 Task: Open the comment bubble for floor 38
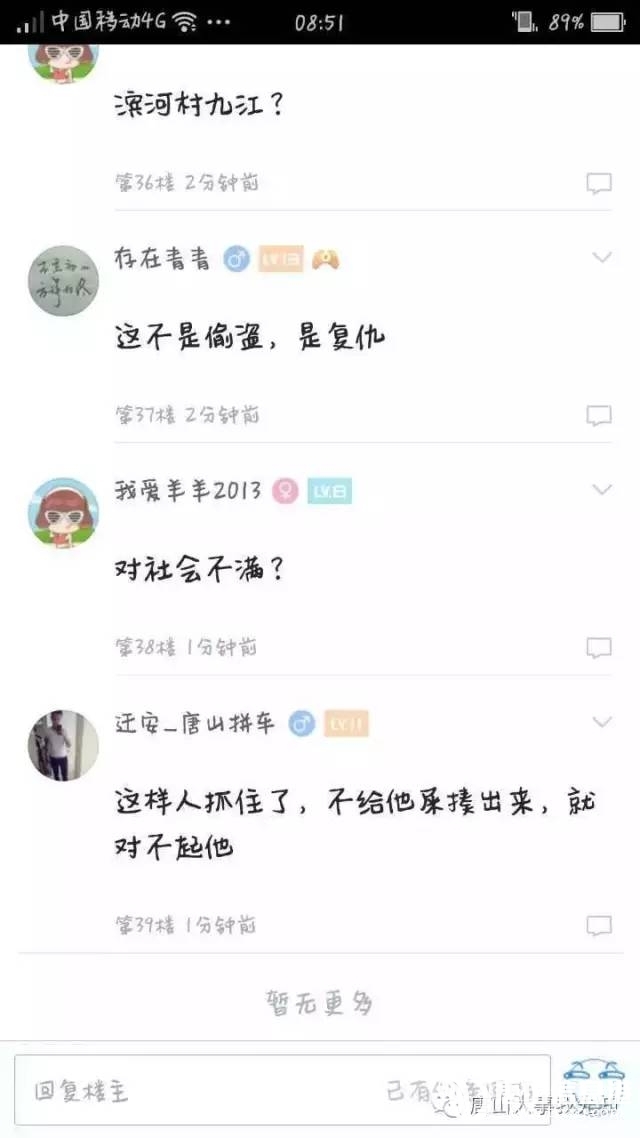tap(598, 647)
